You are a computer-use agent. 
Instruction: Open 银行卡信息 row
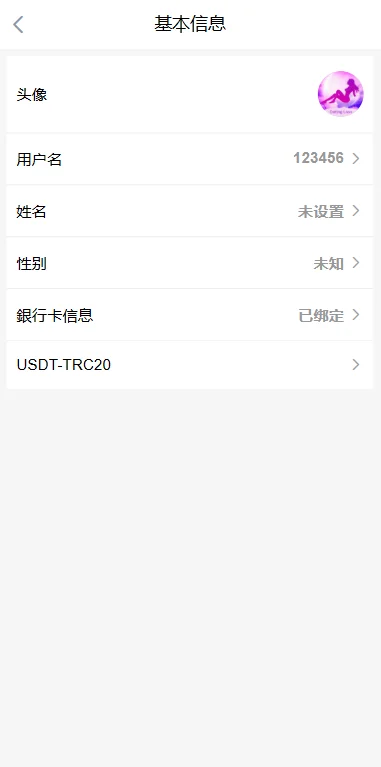click(189, 316)
